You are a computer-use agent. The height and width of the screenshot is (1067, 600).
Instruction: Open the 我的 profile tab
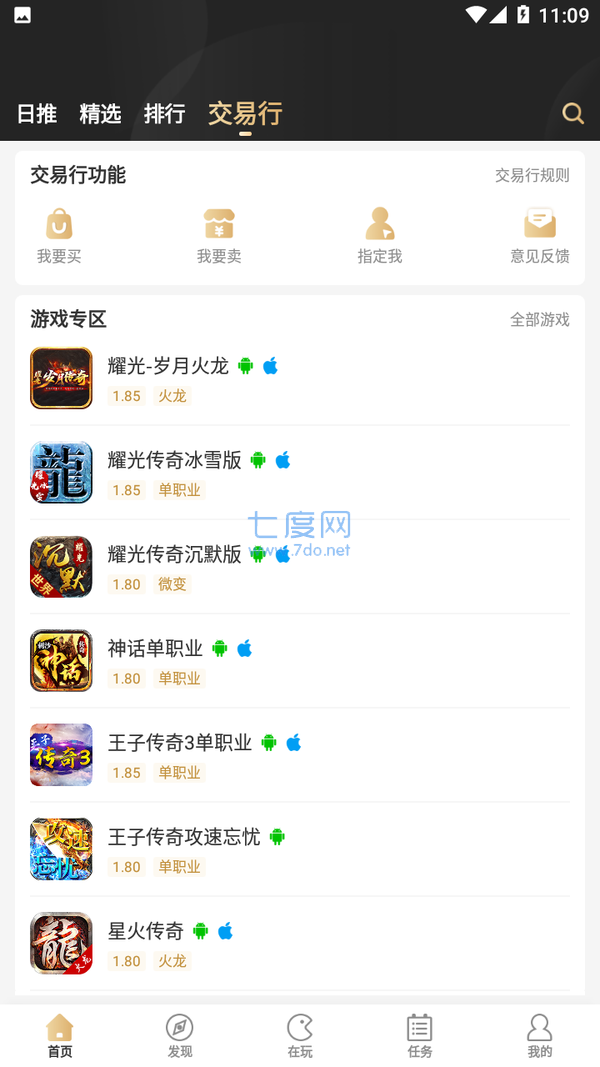[539, 1035]
